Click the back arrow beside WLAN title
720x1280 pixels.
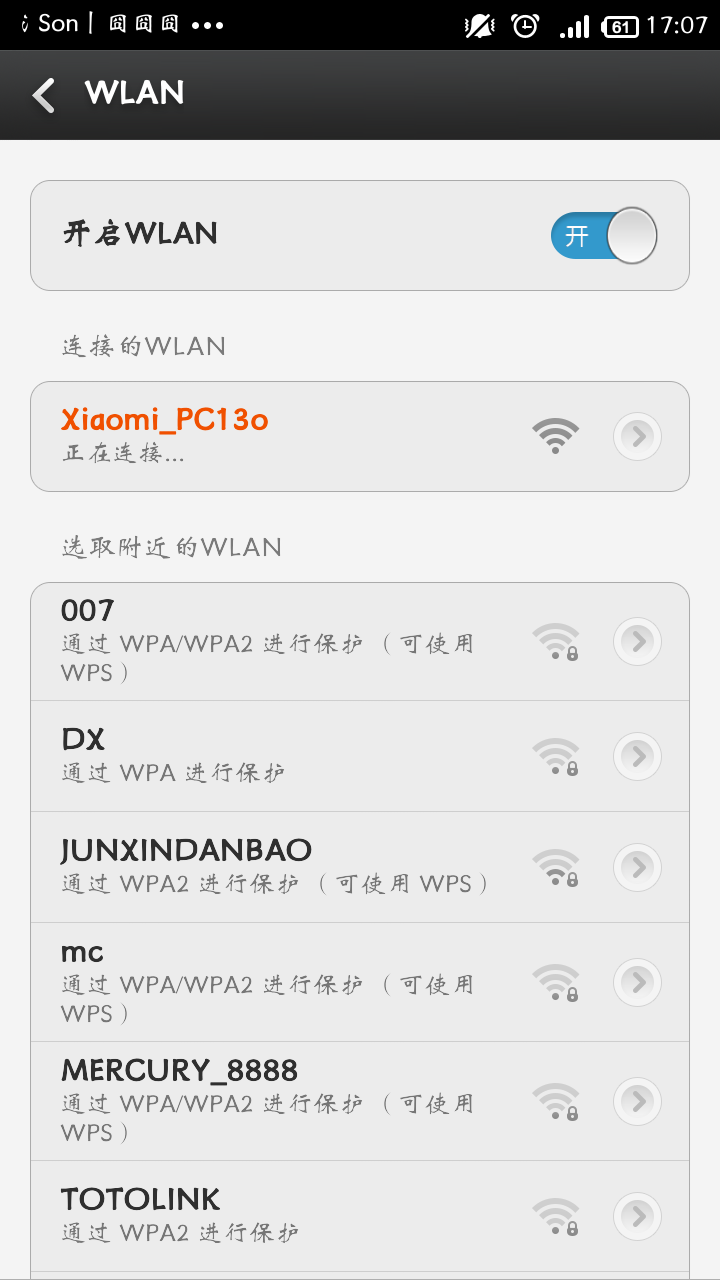point(42,93)
